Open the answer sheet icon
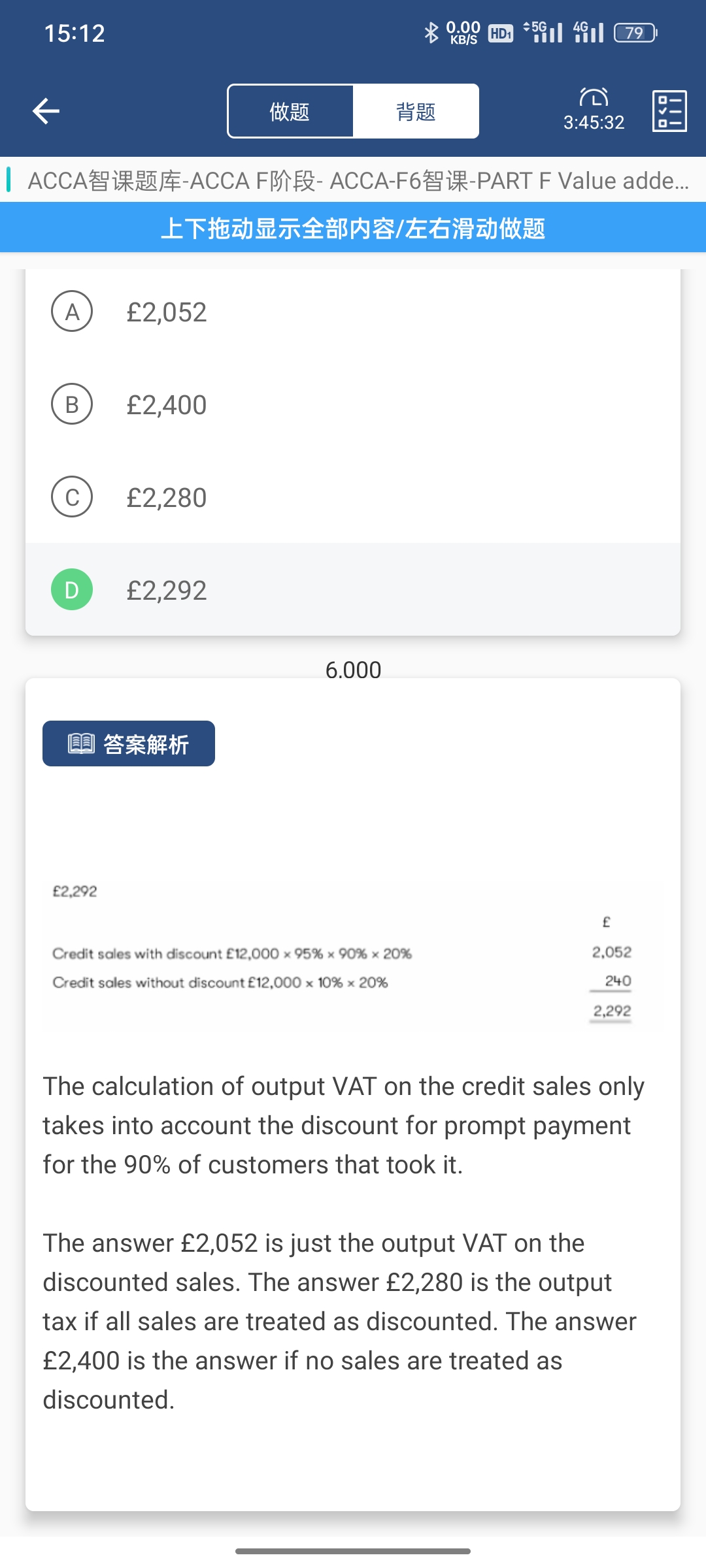This screenshot has width=706, height=1568. (x=669, y=111)
